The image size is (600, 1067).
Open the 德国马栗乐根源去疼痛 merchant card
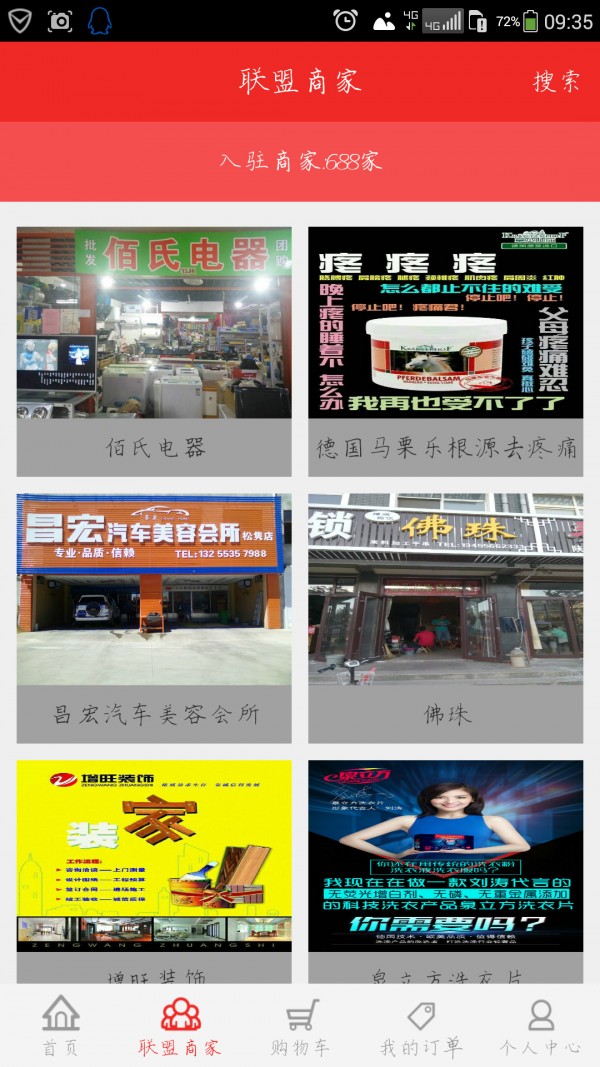(445, 350)
